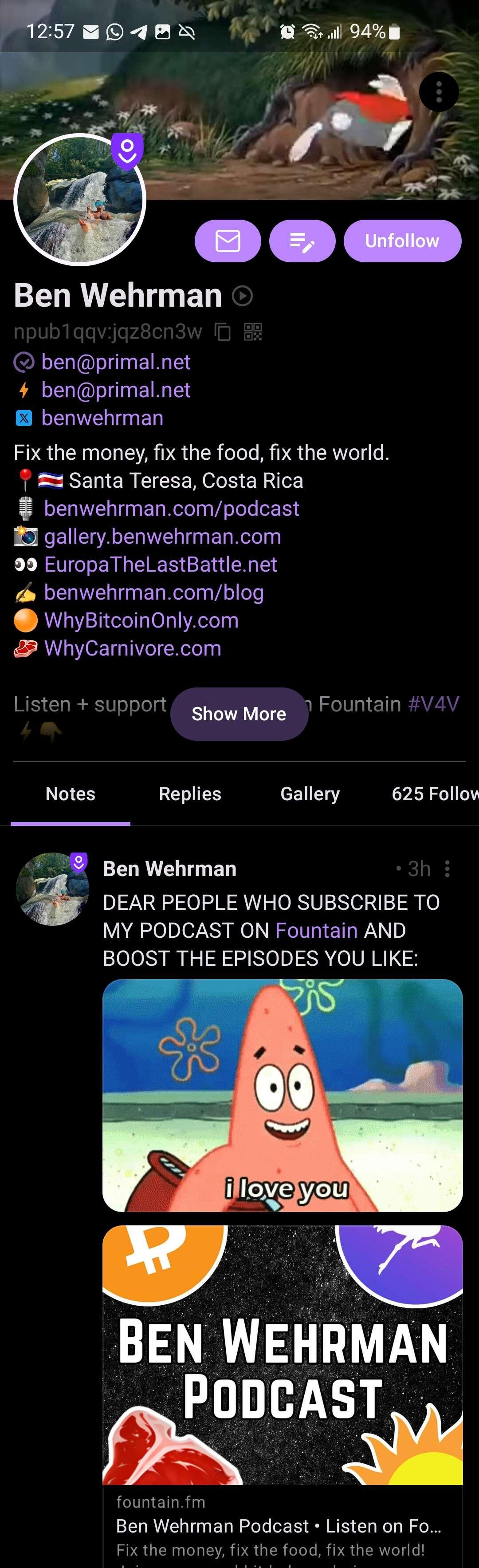Open the three-dot profile overflow menu
The width and height of the screenshot is (479, 1568).
point(438,92)
